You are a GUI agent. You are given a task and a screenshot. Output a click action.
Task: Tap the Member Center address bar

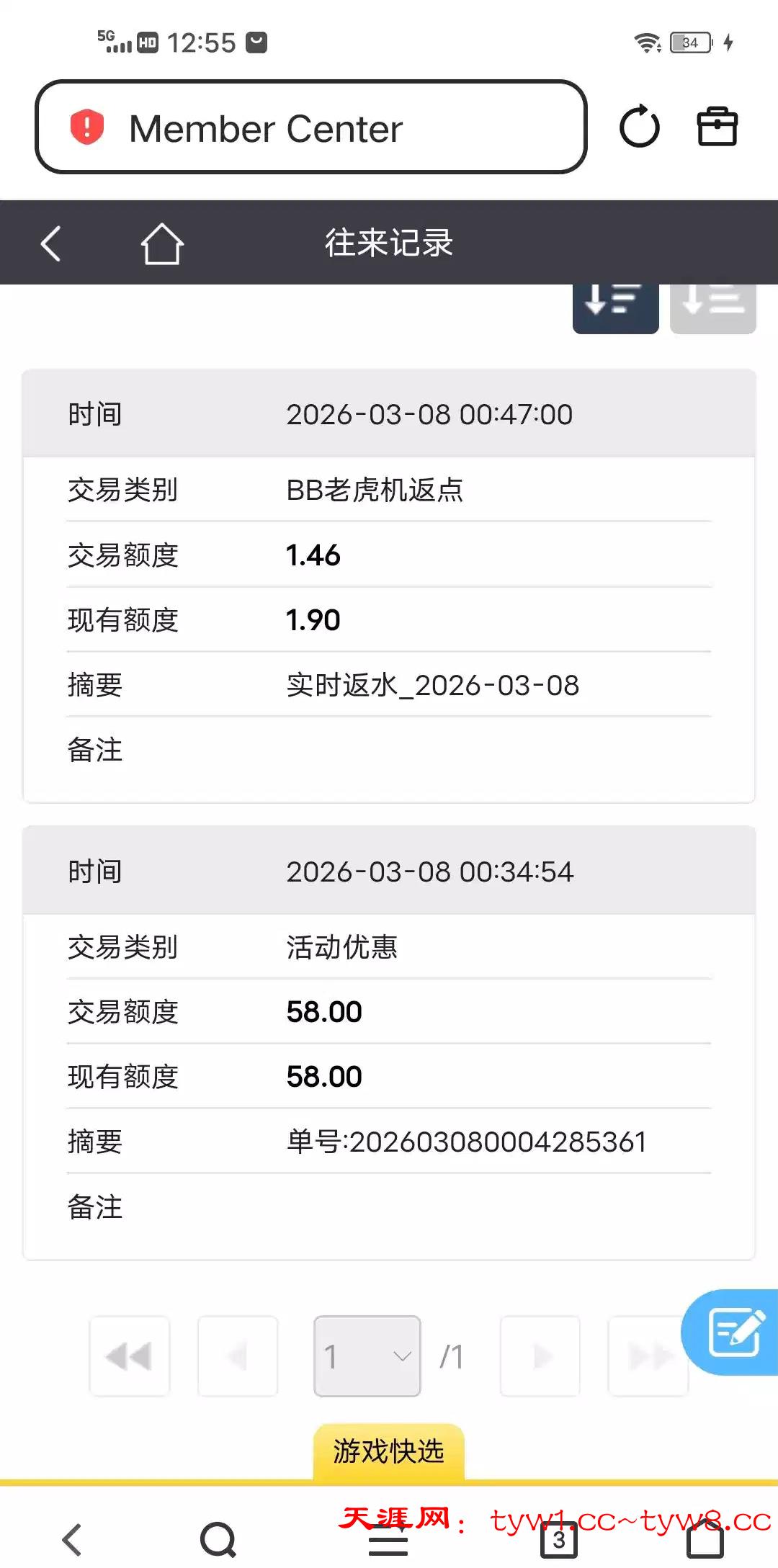click(310, 127)
